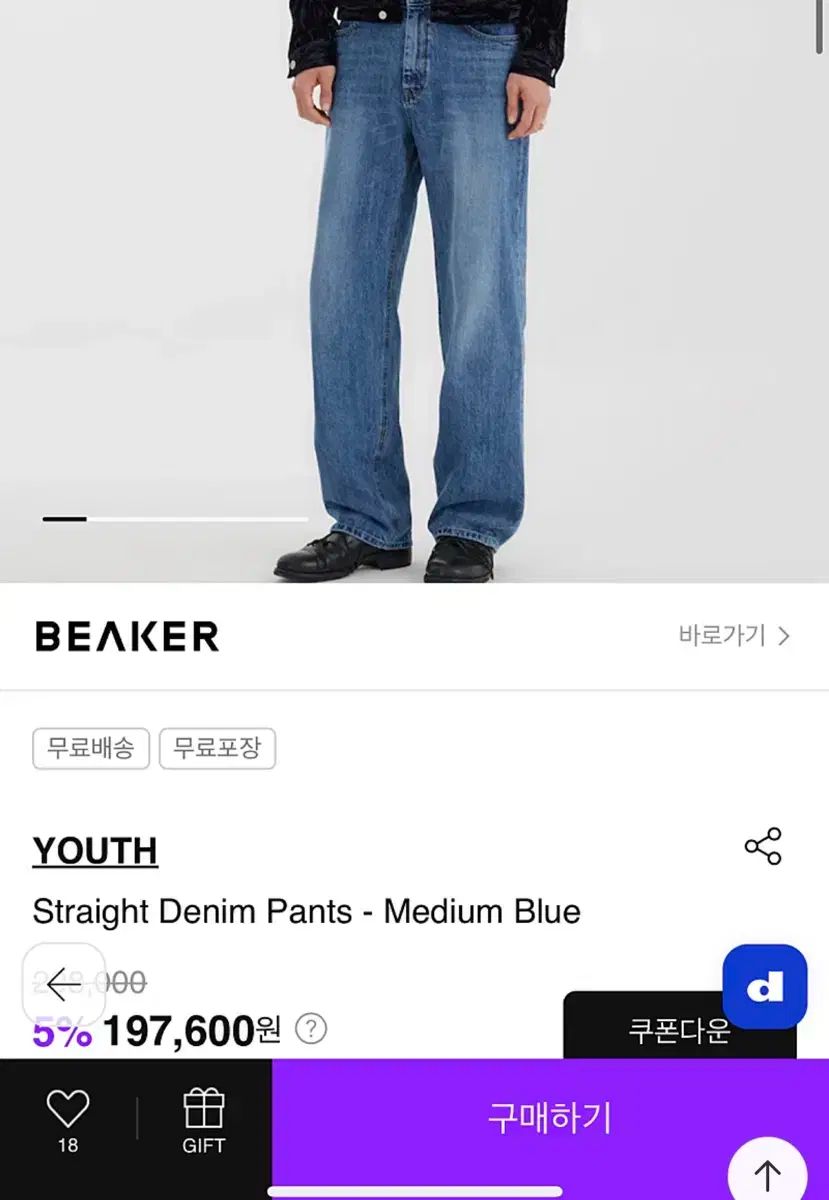Share this denim pants product
Viewport: 829px width, 1200px height.
763,847
